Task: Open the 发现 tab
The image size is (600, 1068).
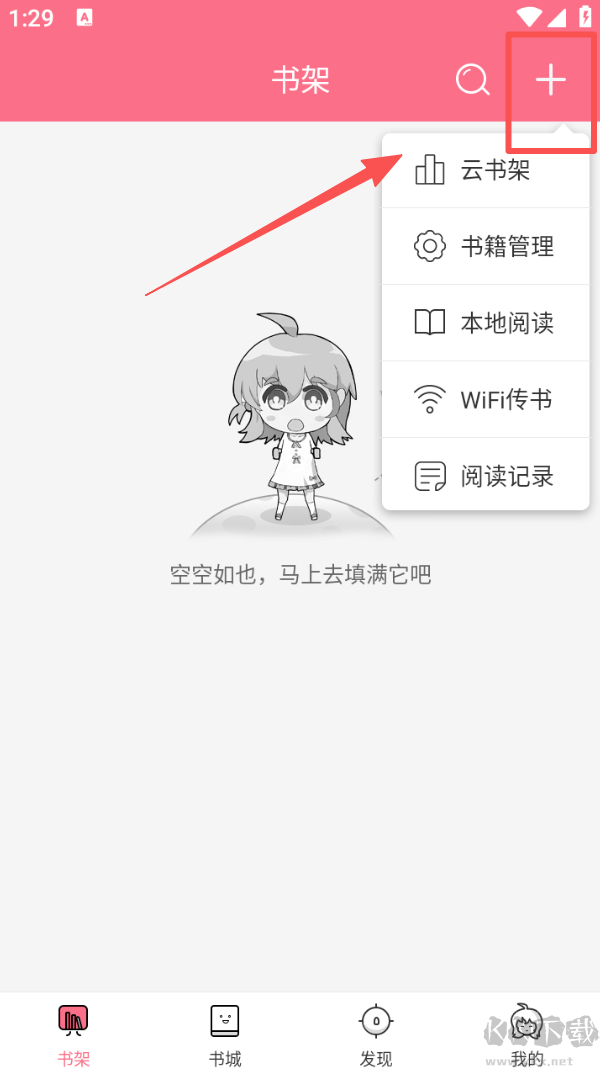Action: [x=376, y=1034]
